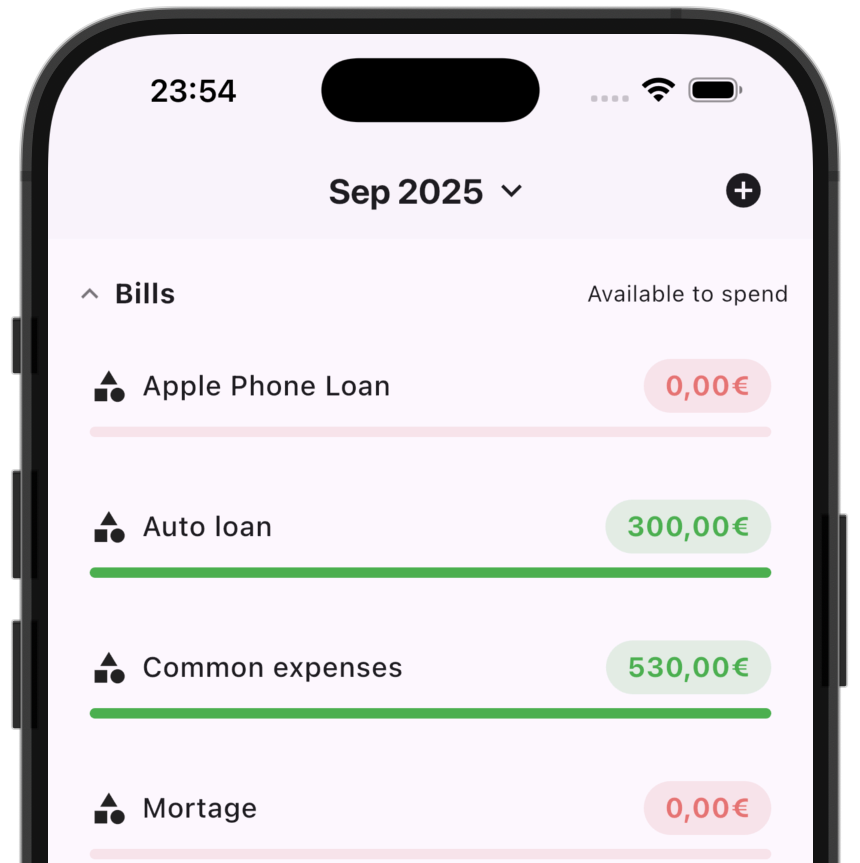The width and height of the screenshot is (860, 863).
Task: Tap the battery indicator in the status bar
Action: tap(714, 89)
